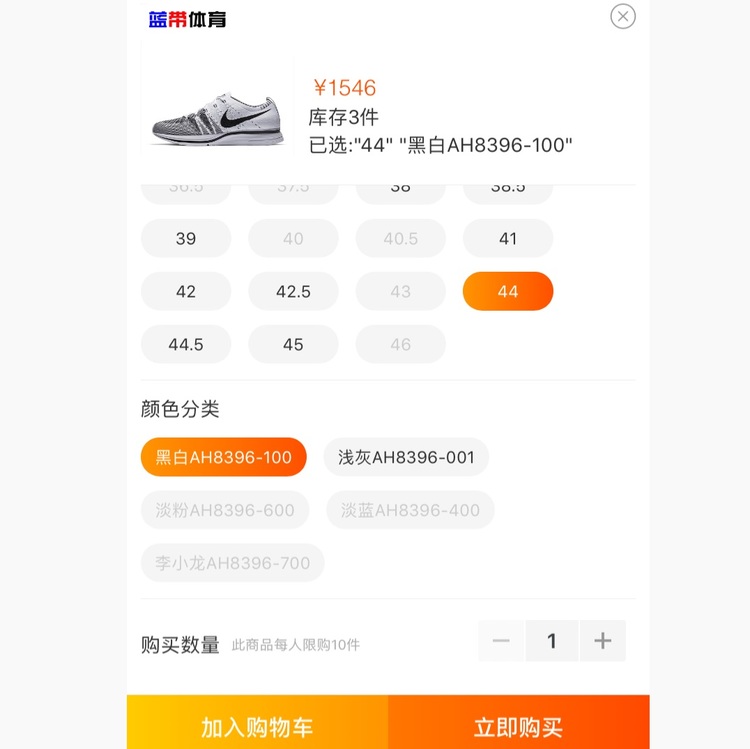Select size 44.5
This screenshot has height=749, width=750.
pos(186,344)
